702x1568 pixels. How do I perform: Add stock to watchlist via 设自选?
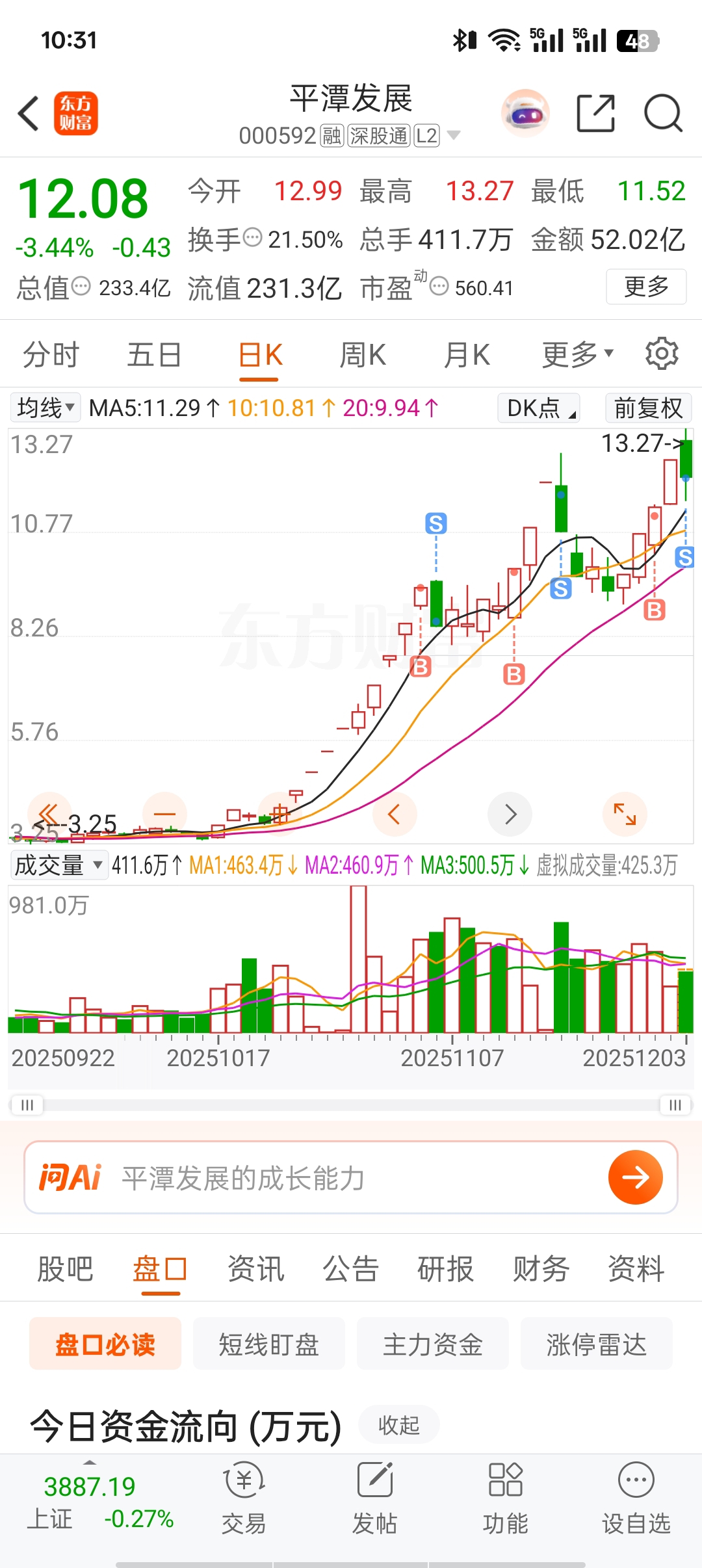[636, 1498]
